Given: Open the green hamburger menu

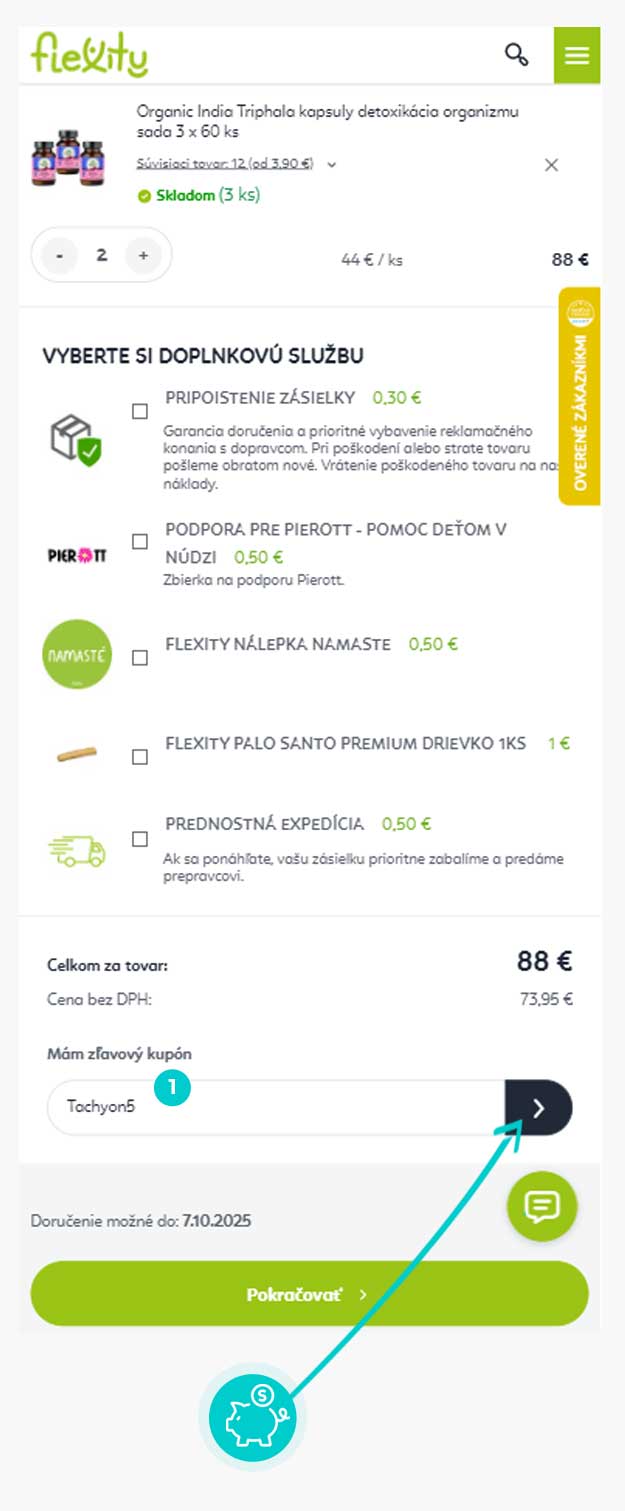Looking at the screenshot, I should (577, 55).
